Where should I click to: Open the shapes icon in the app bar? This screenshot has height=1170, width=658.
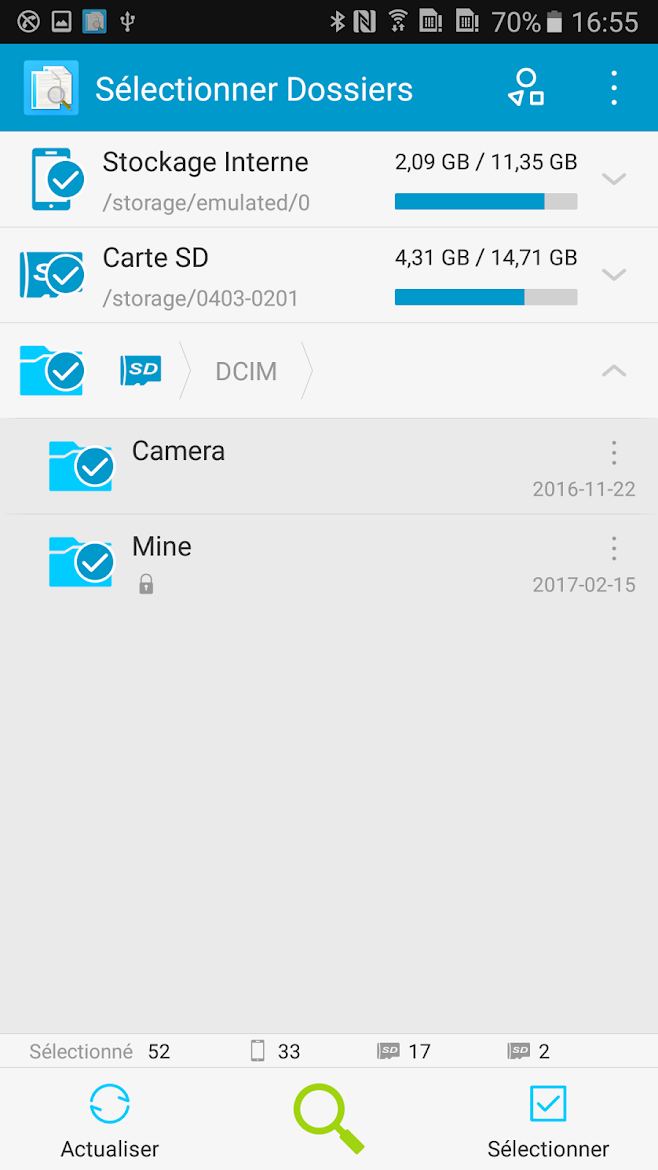point(526,88)
